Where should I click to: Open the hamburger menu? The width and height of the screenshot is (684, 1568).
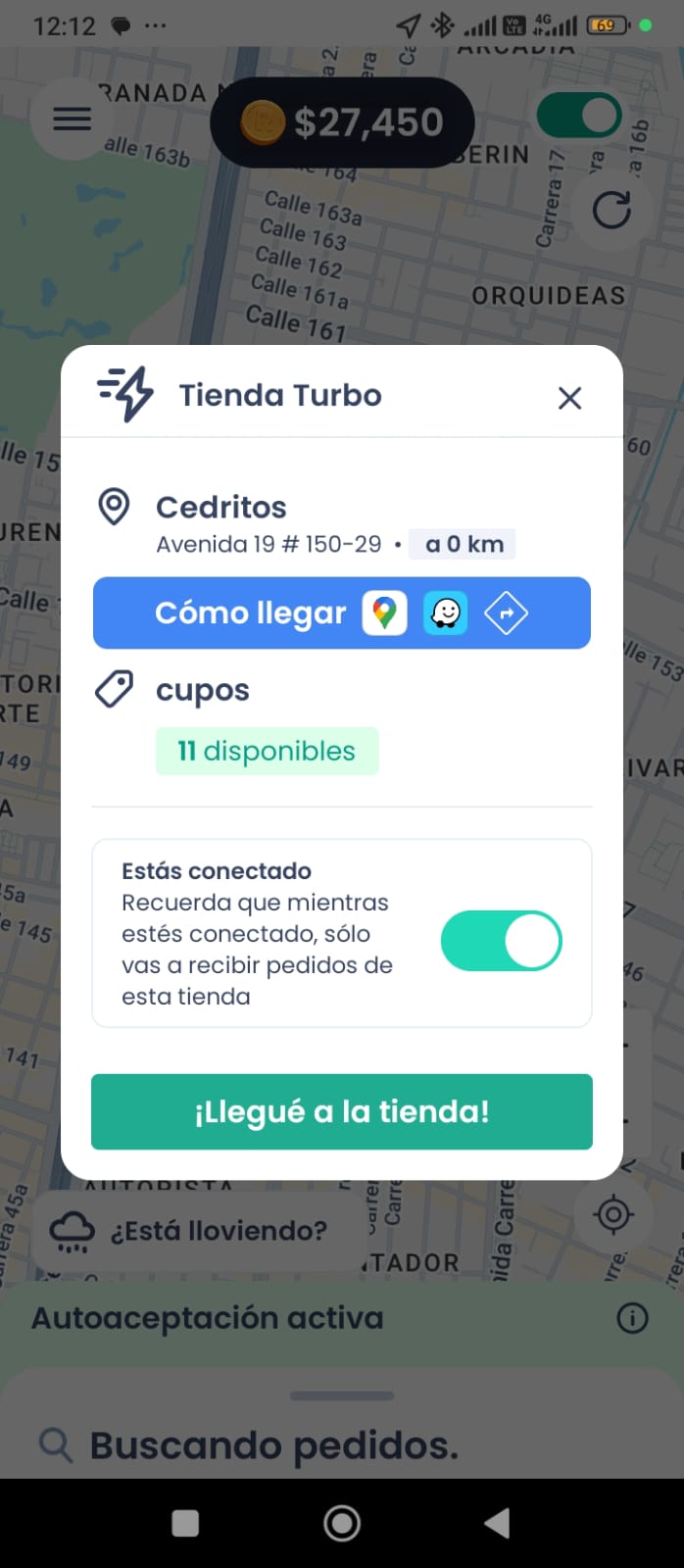tap(72, 120)
